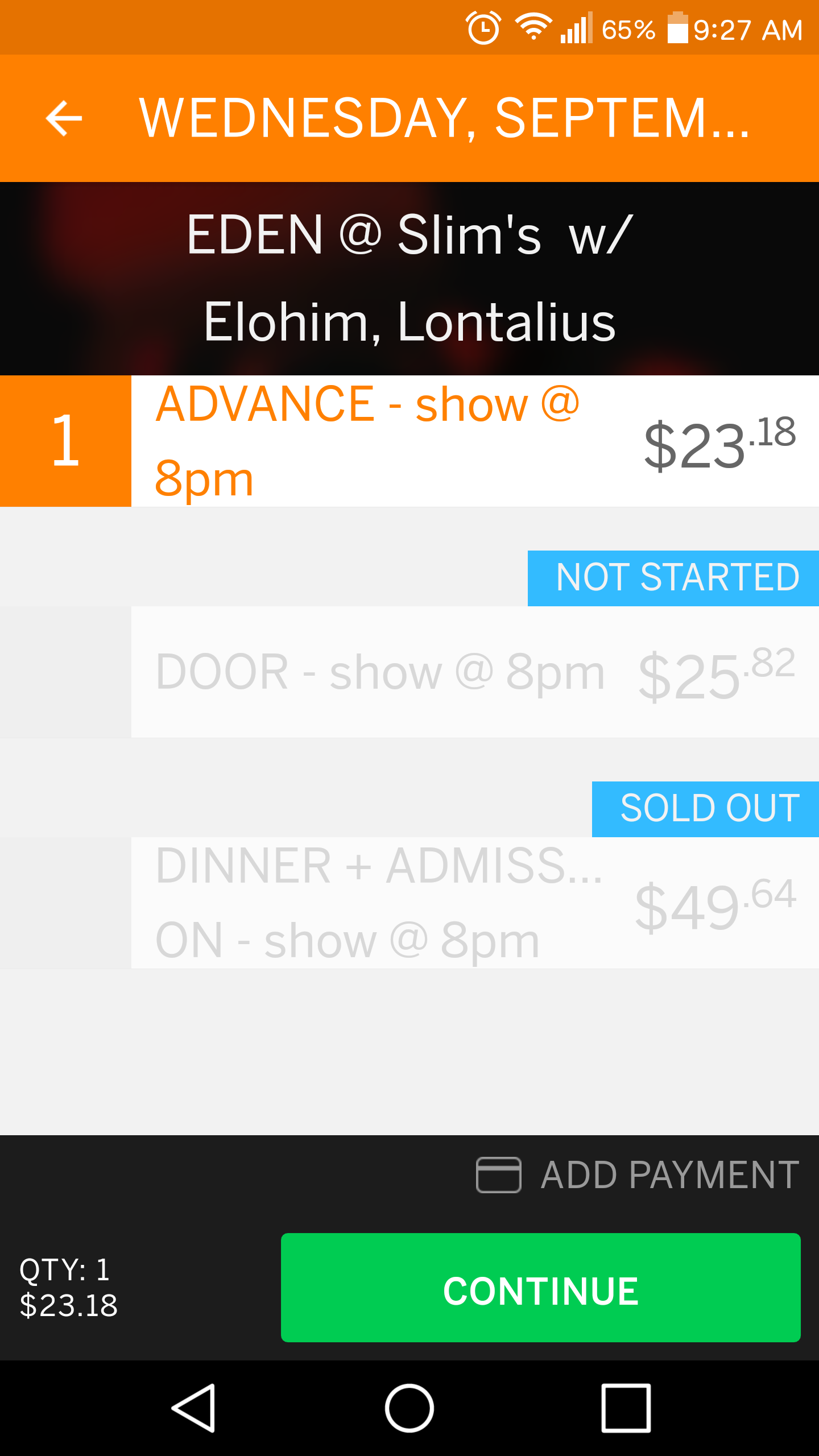Tap the system home button
Image resolution: width=819 pixels, height=1456 pixels.
point(409,1408)
